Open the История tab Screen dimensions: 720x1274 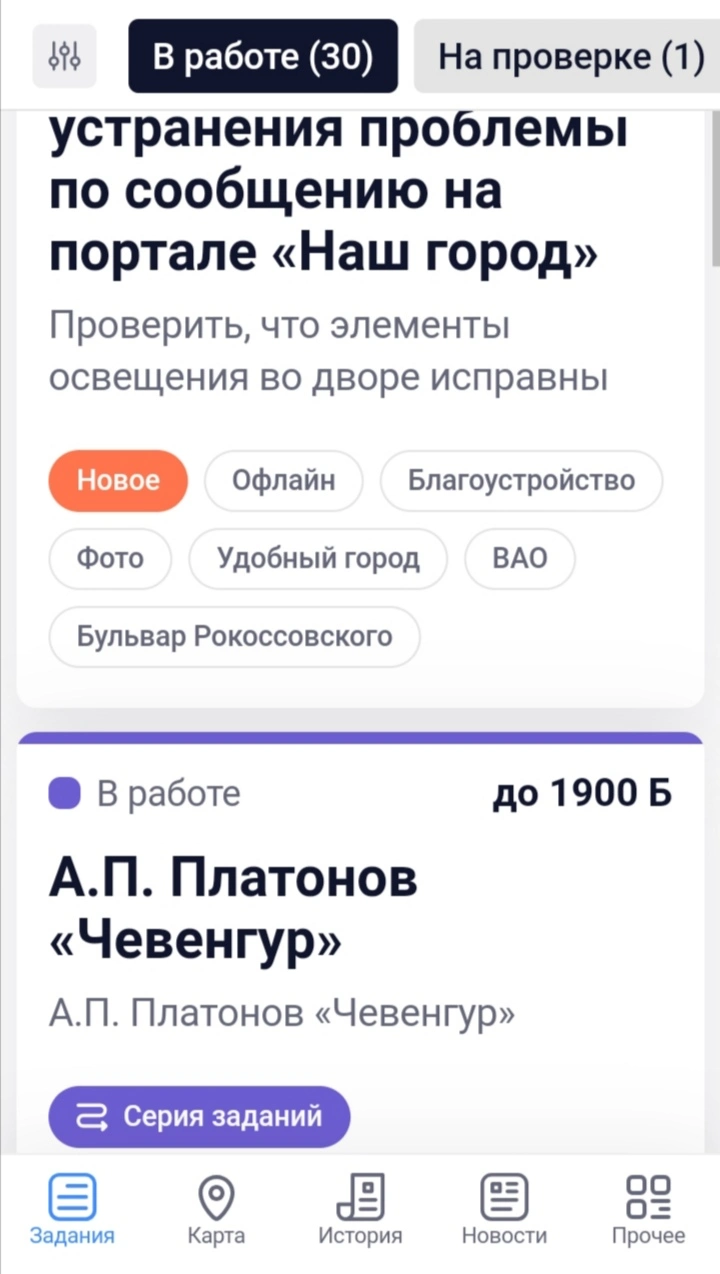click(360, 1210)
